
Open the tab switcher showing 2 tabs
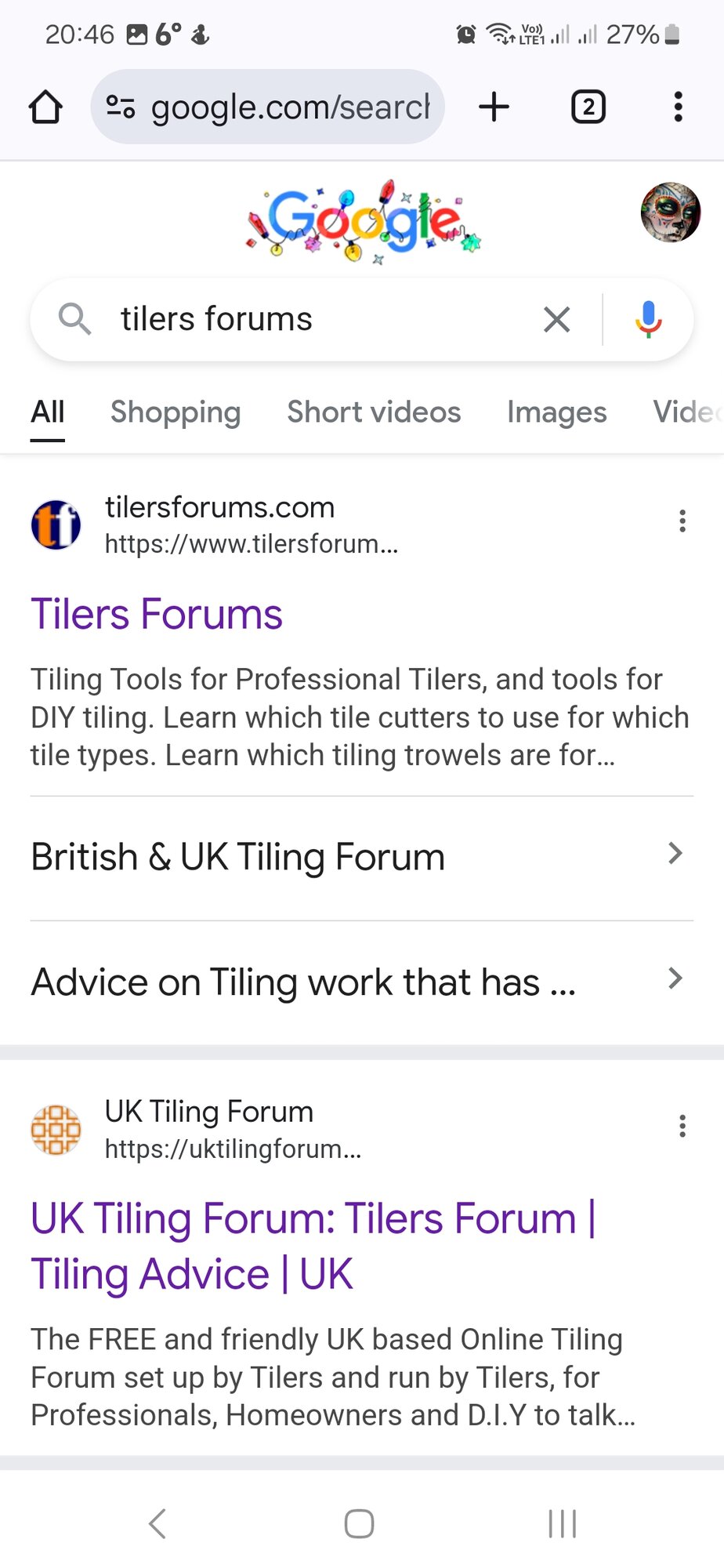(588, 107)
